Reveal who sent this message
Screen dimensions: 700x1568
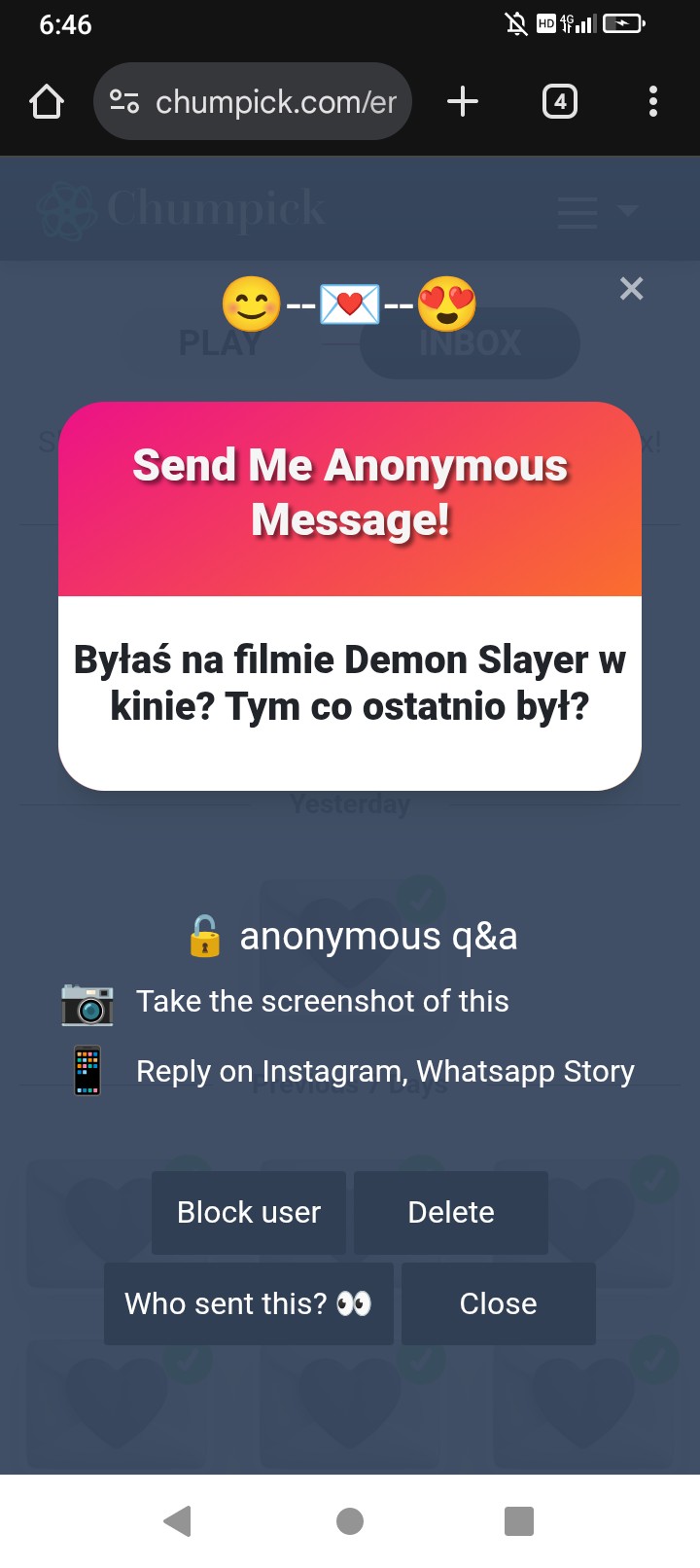[249, 1303]
